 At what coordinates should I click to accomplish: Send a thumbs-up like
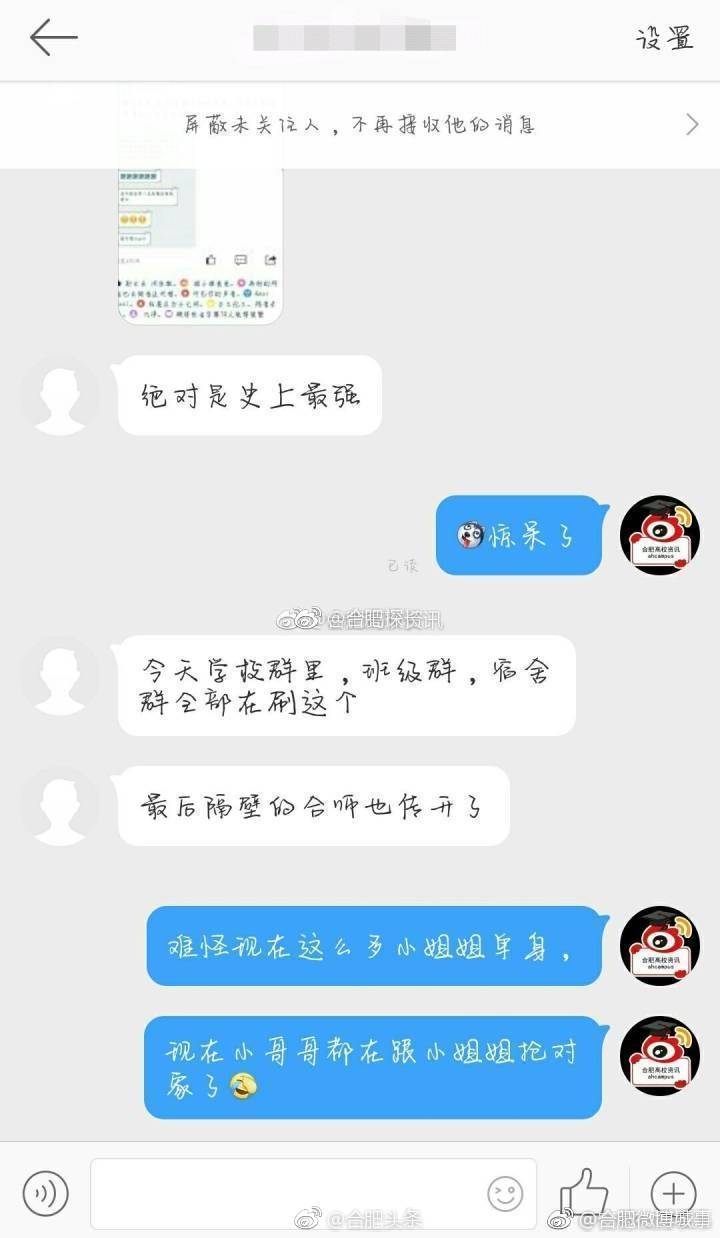click(584, 1192)
